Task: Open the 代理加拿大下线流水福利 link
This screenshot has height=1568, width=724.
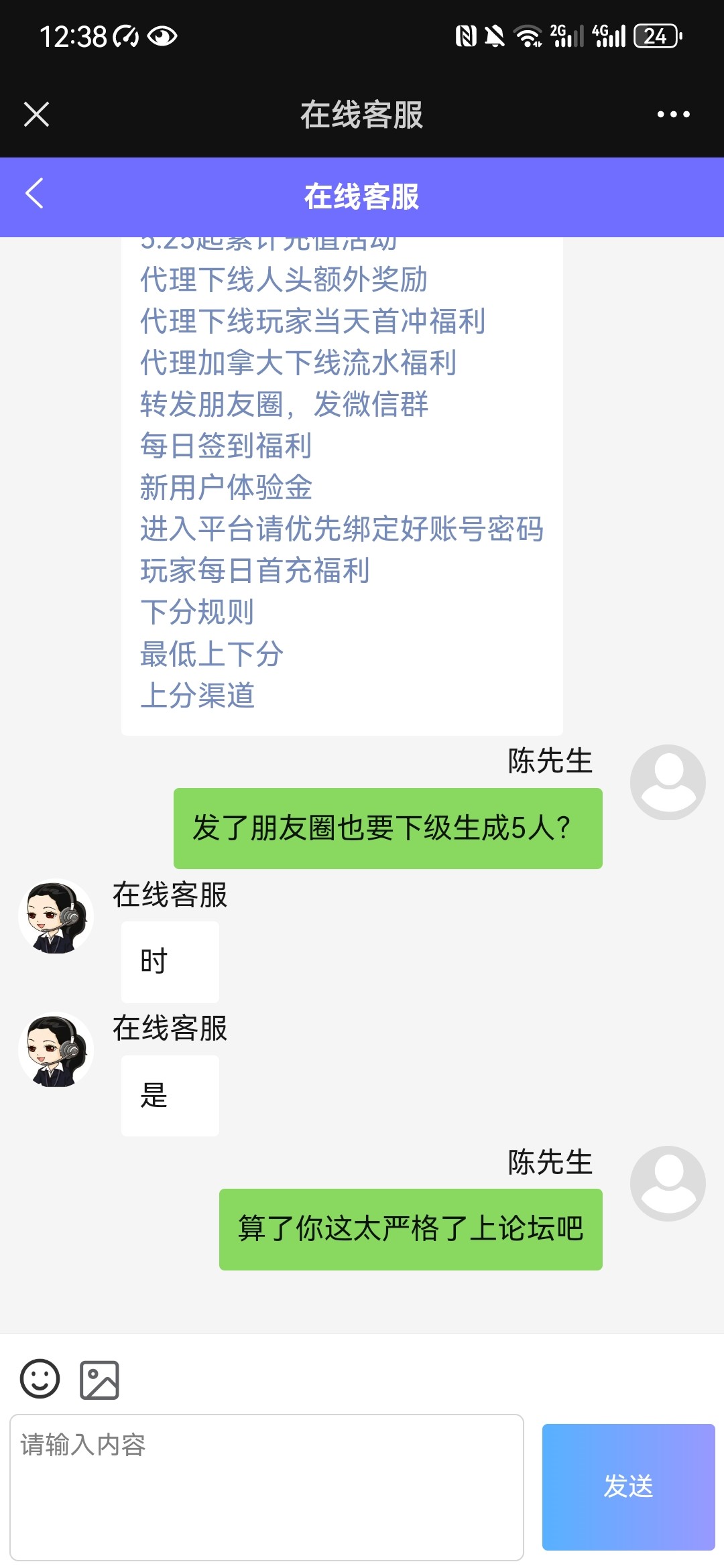Action: pos(298,363)
